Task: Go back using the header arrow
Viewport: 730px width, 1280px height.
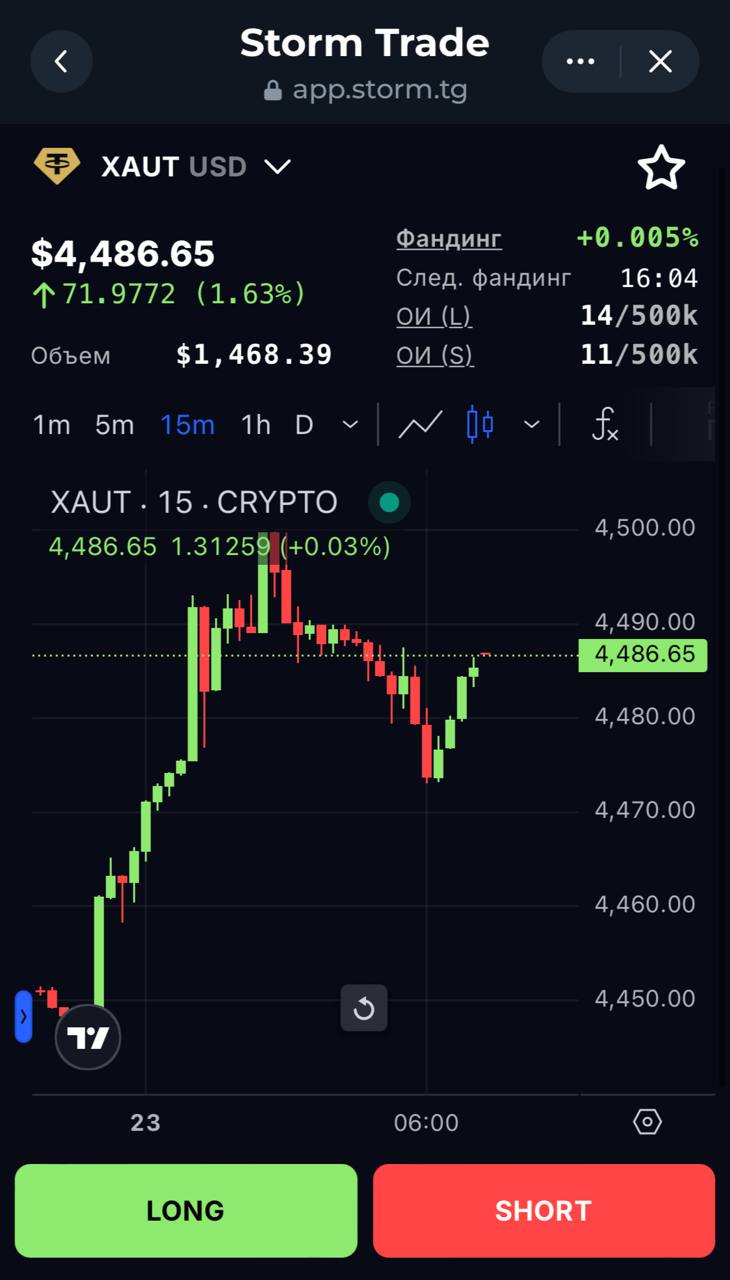Action: 61,61
